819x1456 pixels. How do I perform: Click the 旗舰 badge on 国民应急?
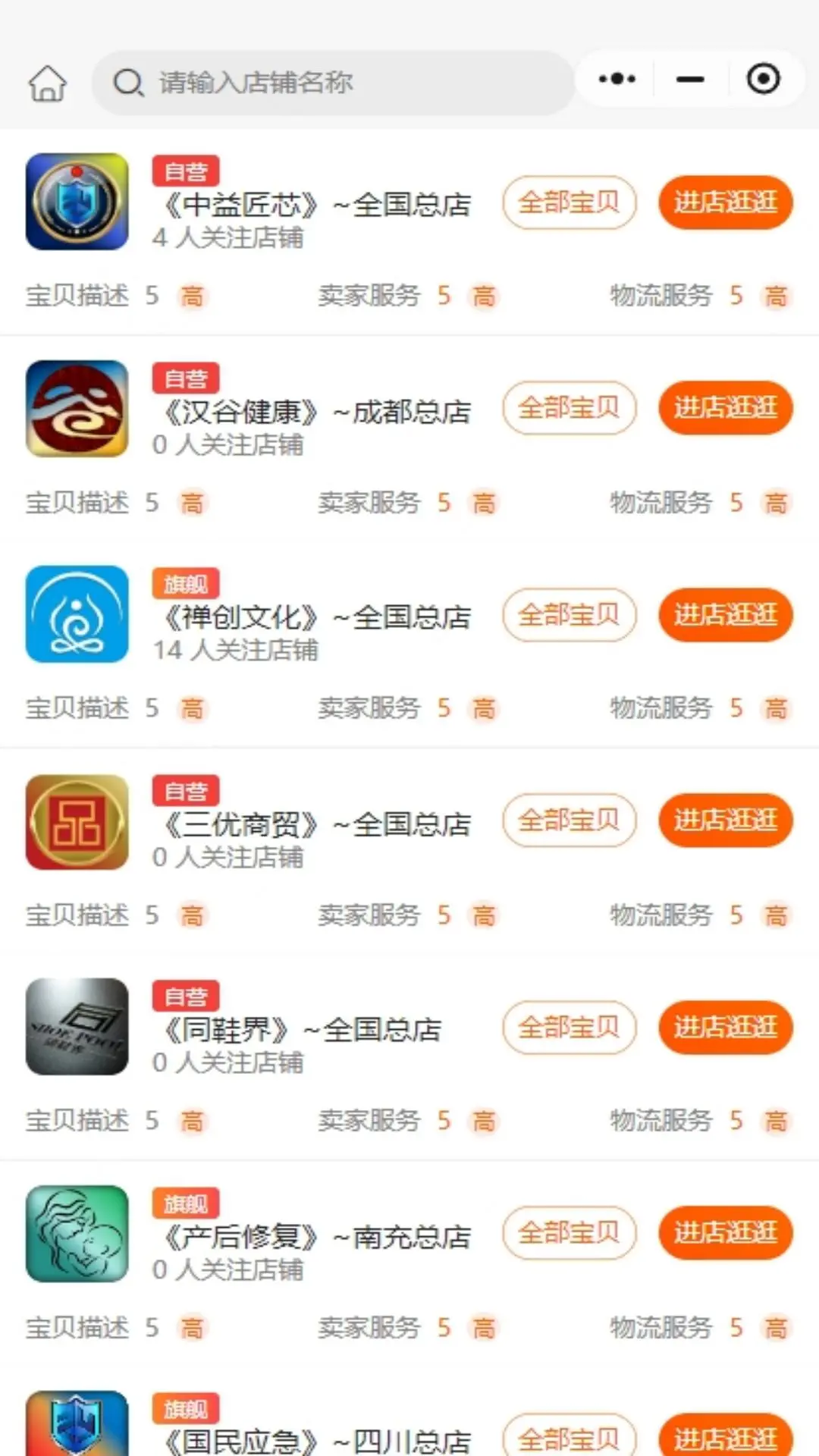(x=187, y=1408)
